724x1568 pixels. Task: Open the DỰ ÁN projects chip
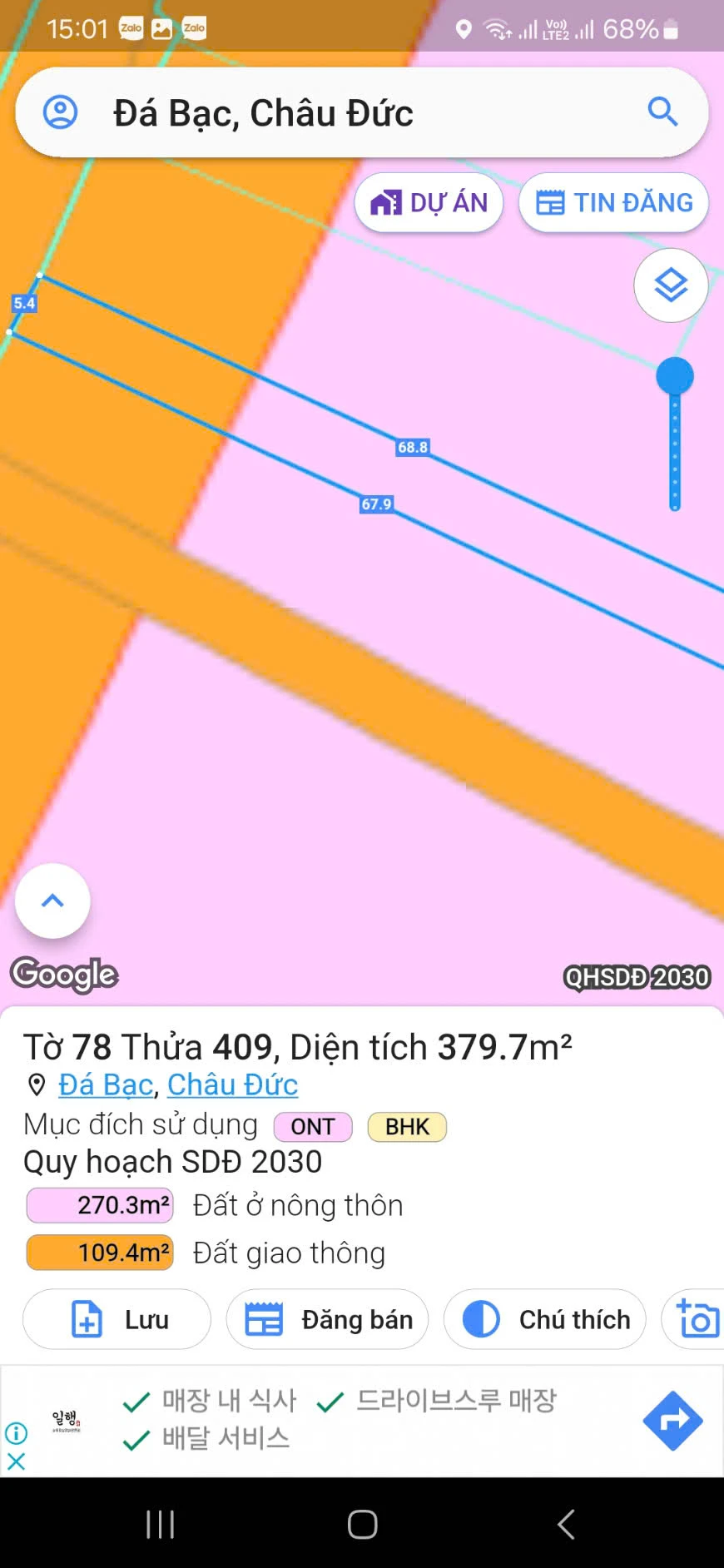[x=429, y=202]
